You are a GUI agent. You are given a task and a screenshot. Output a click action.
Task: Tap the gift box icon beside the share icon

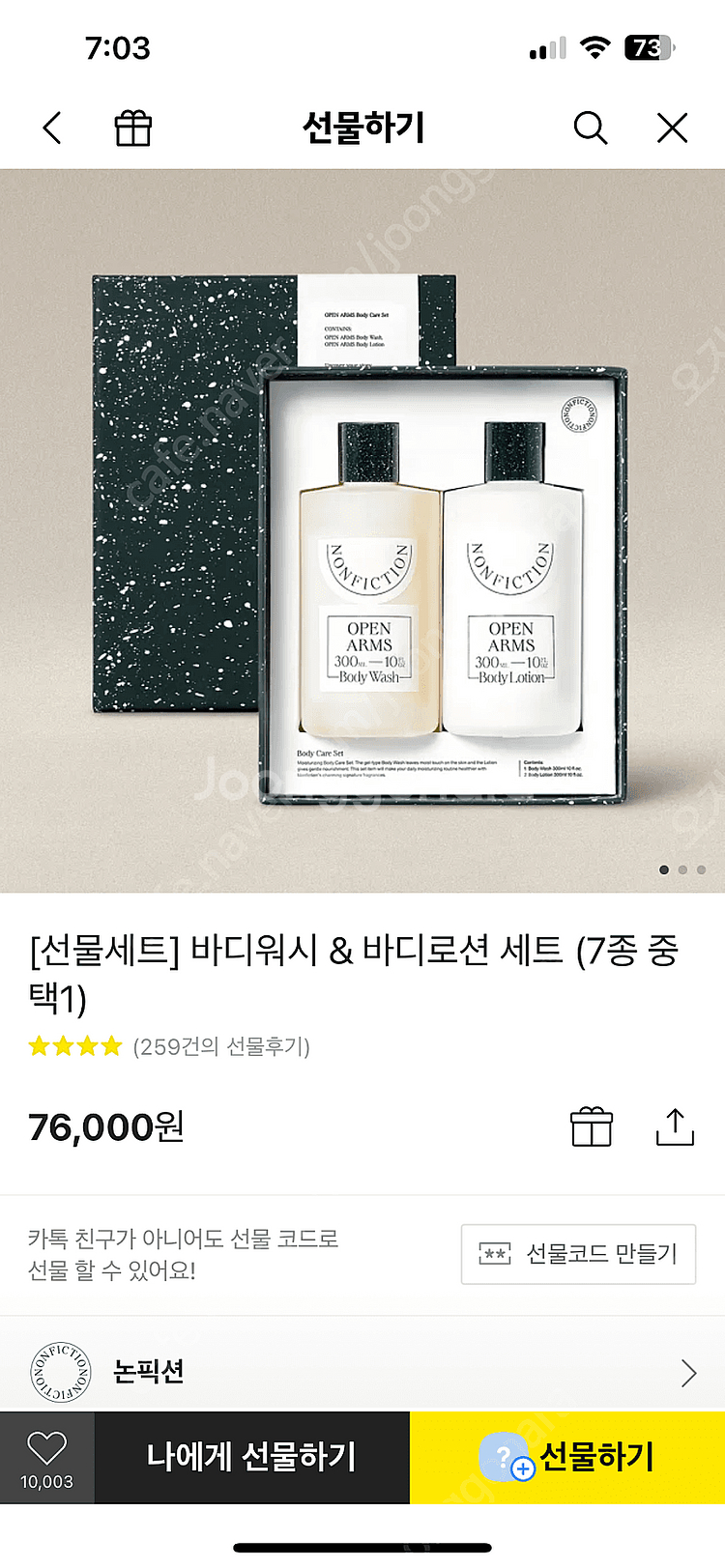(x=592, y=1126)
